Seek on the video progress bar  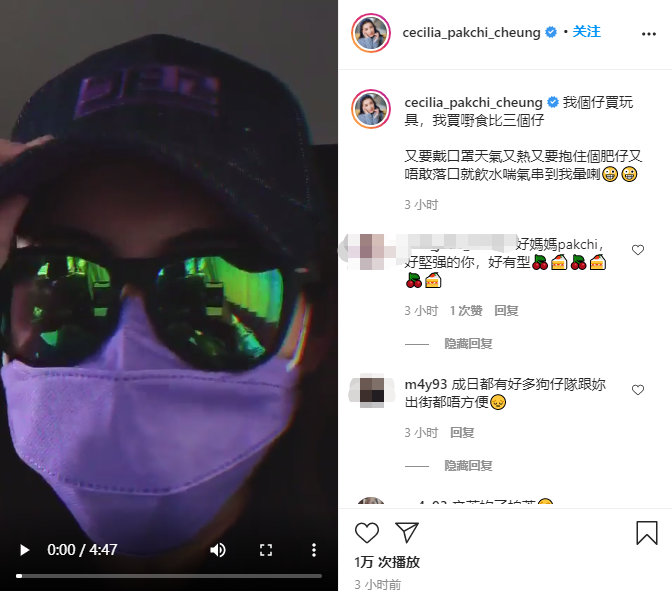(x=168, y=575)
